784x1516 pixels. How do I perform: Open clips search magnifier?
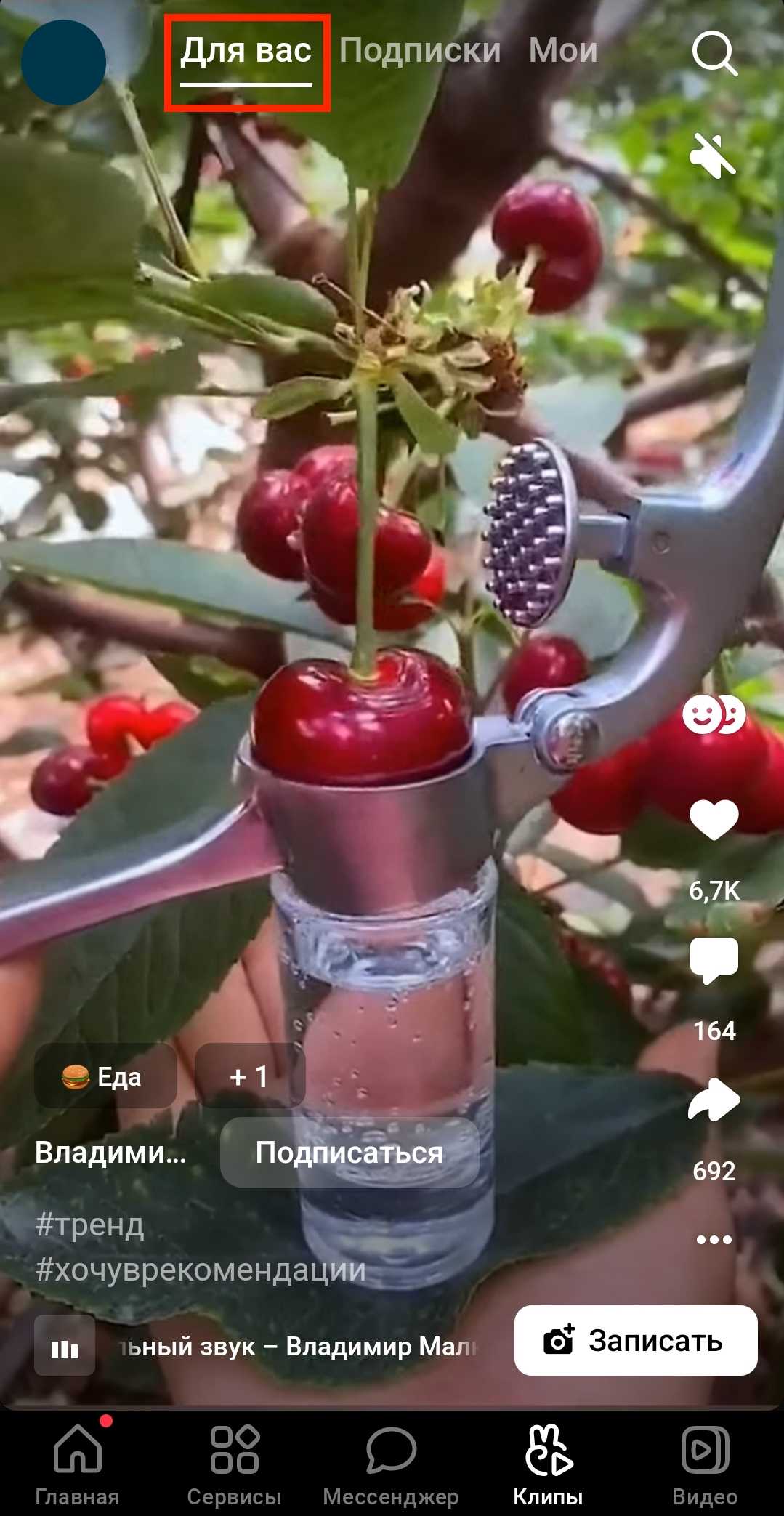[714, 54]
